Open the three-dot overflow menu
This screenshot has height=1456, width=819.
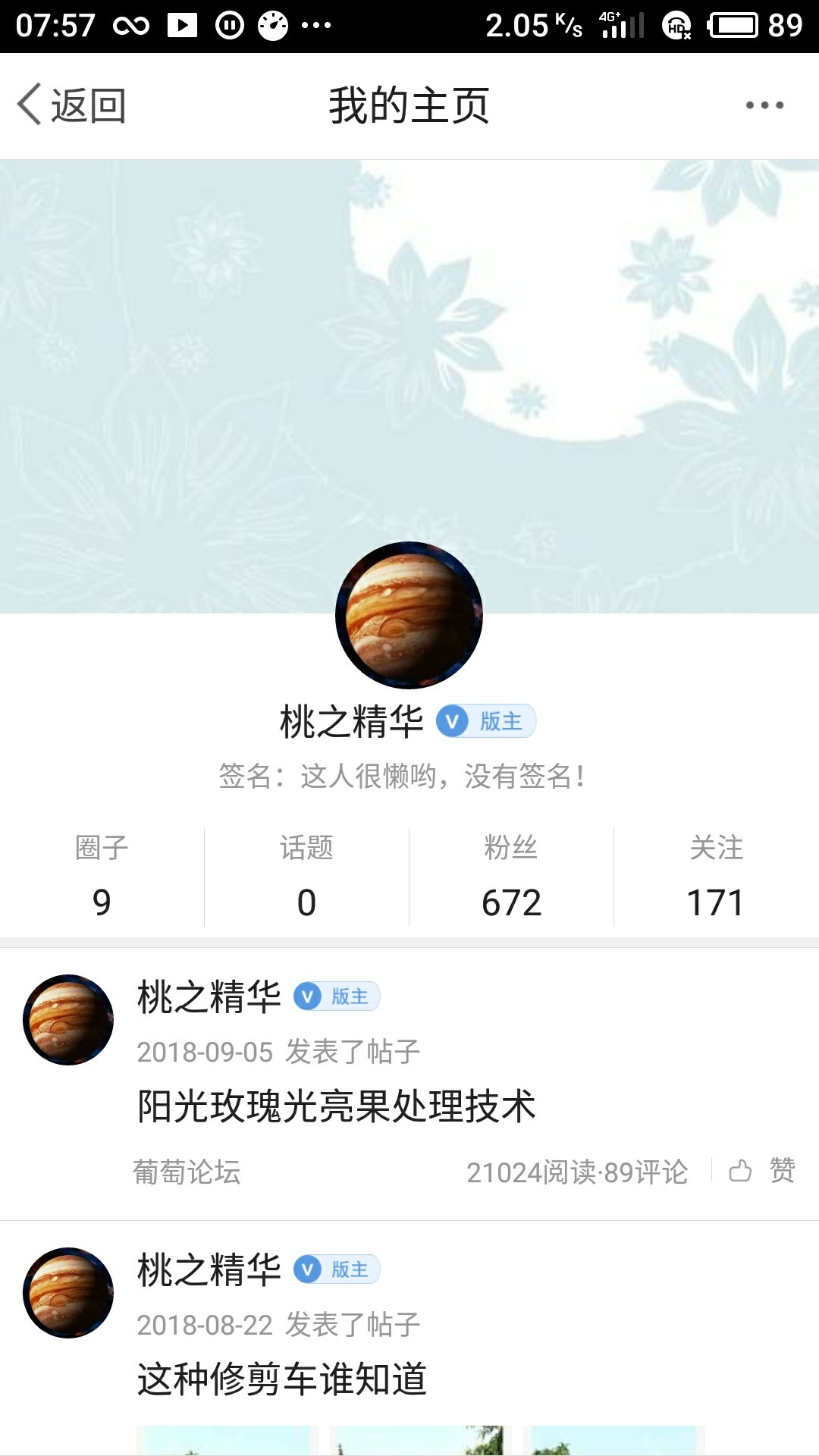[x=764, y=105]
